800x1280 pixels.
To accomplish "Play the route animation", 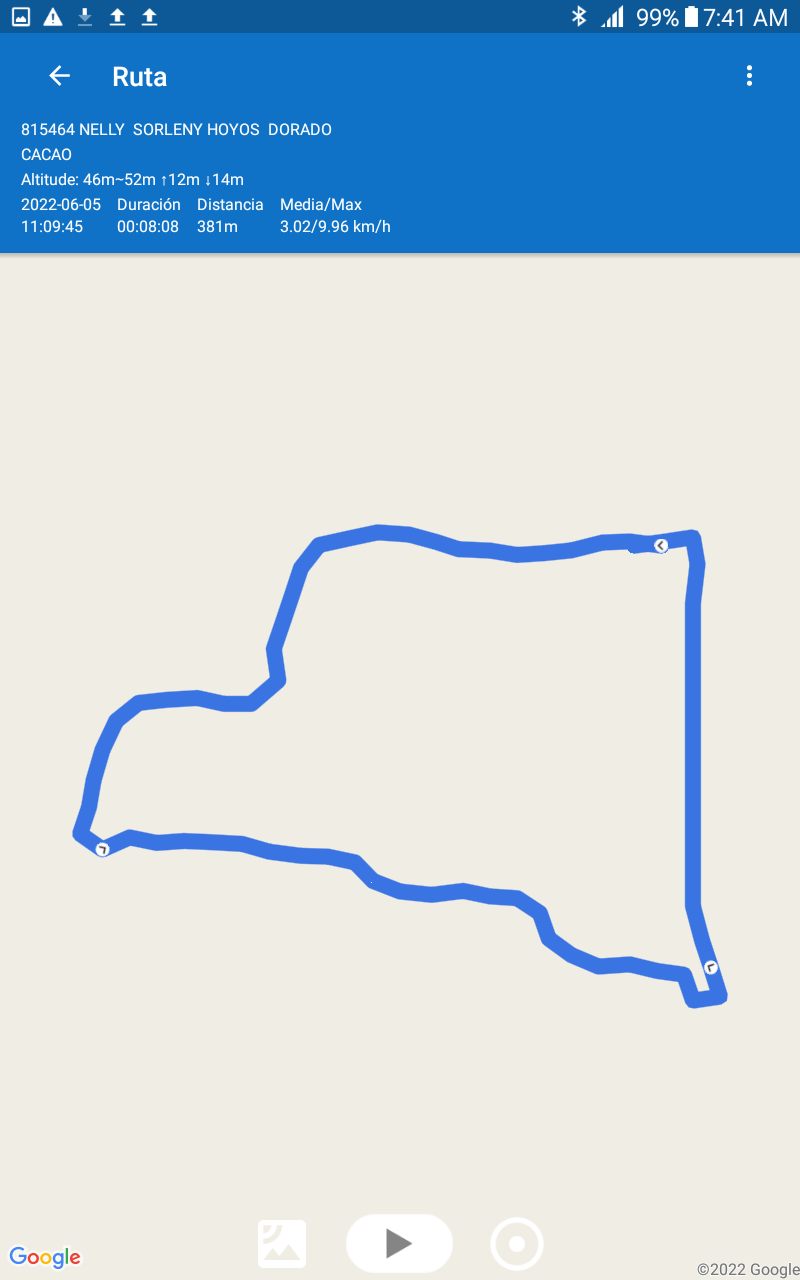I will click(399, 1243).
